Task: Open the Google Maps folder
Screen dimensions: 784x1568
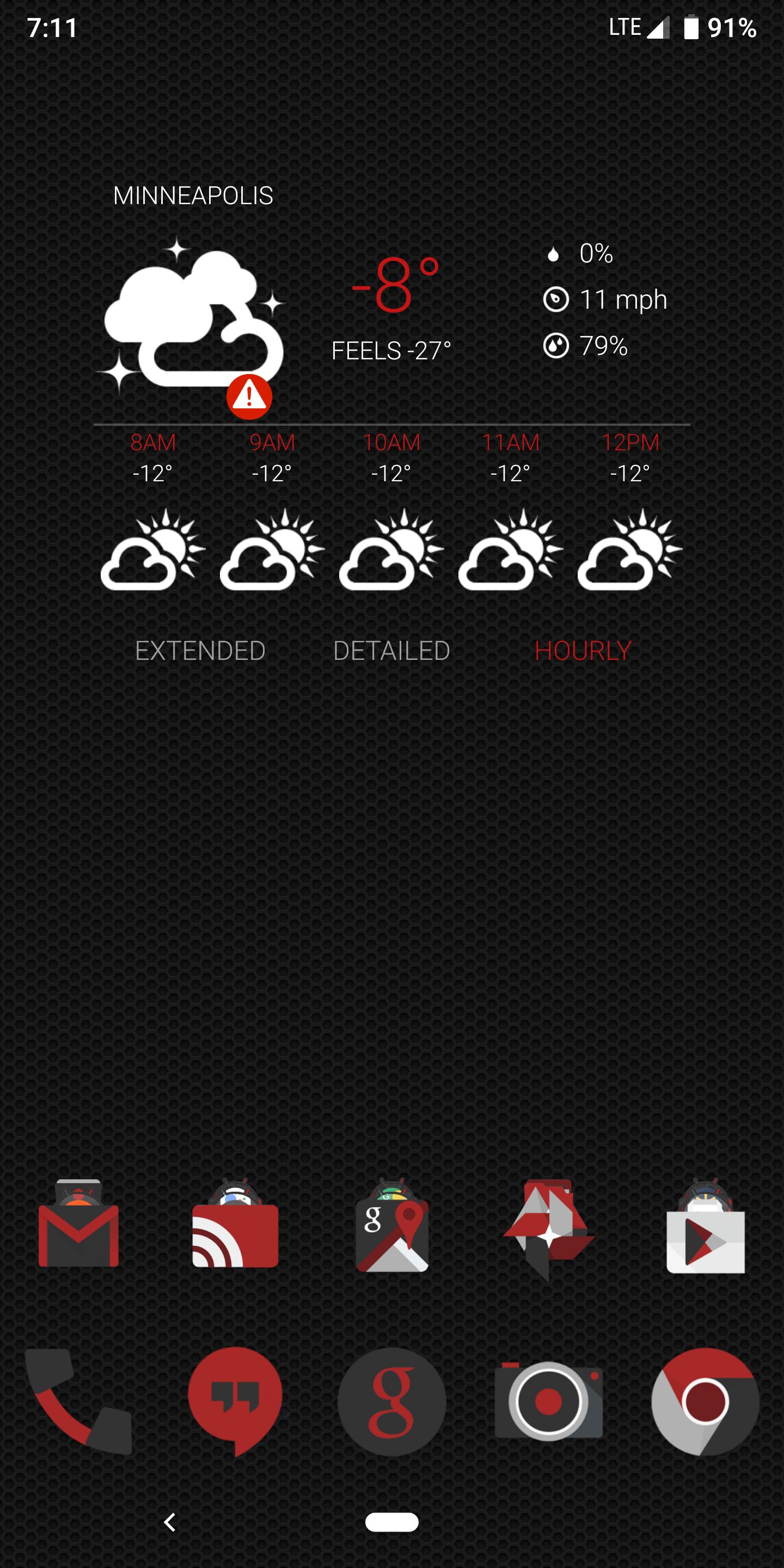Action: 392,1228
